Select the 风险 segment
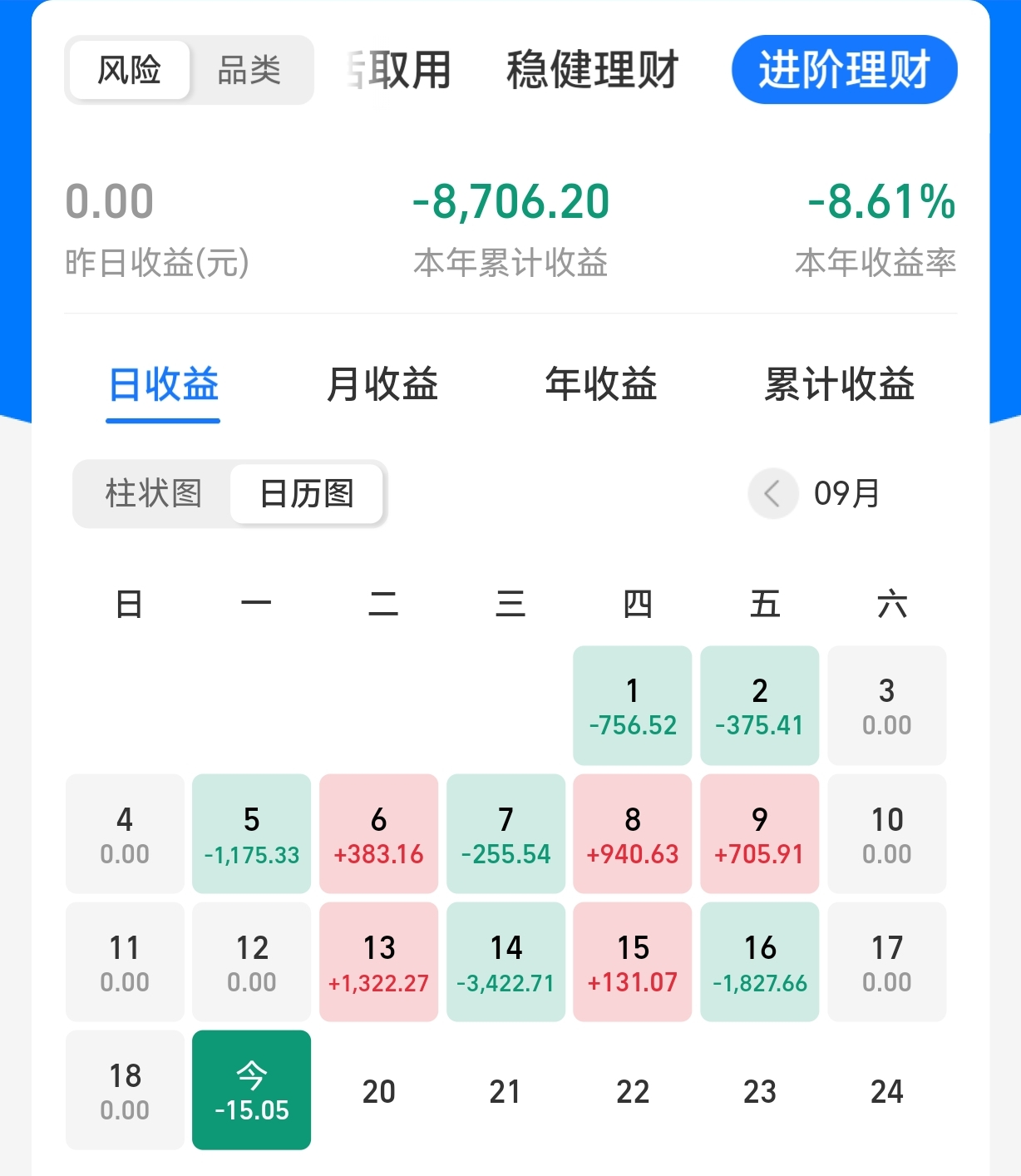The height and width of the screenshot is (1176, 1021). [130, 70]
